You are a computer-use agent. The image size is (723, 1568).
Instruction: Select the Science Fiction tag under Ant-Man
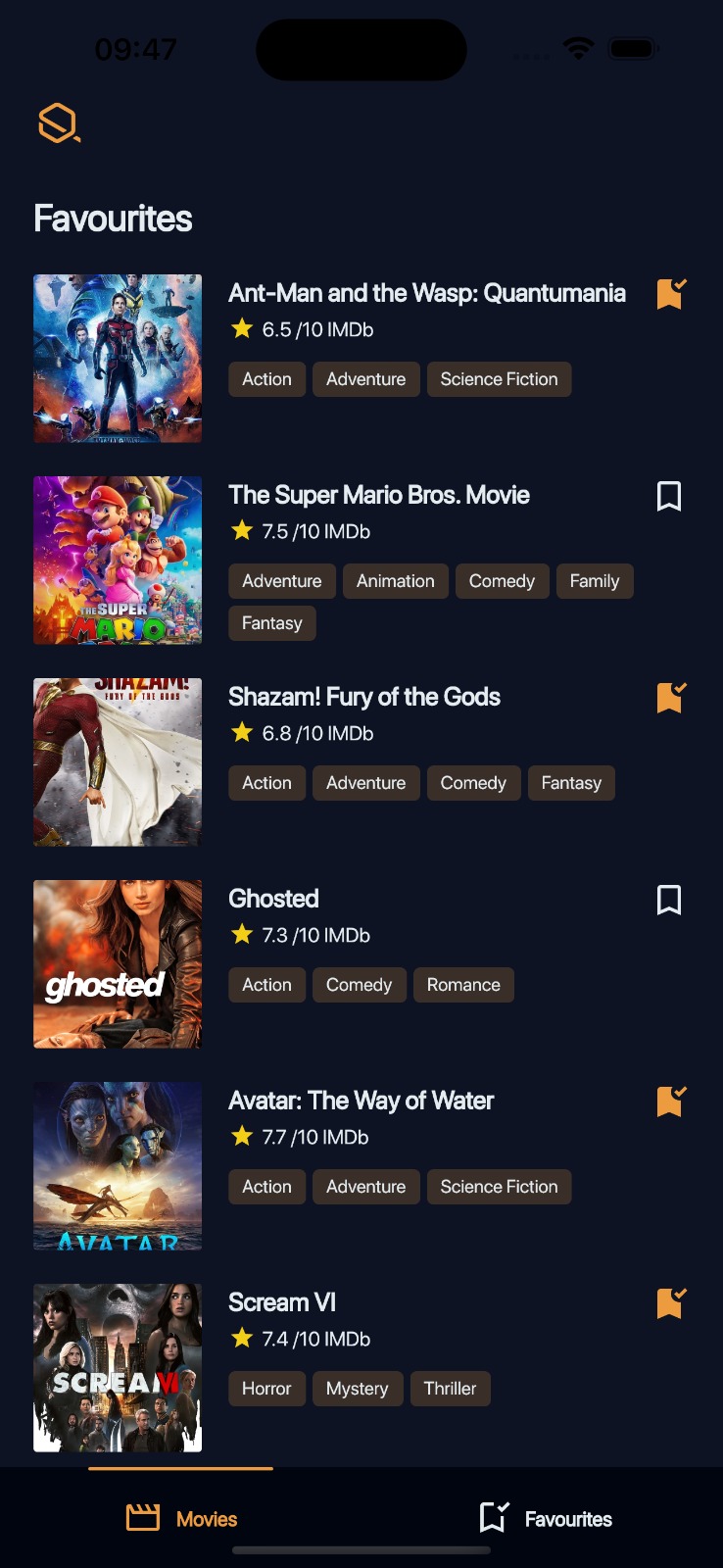click(499, 378)
